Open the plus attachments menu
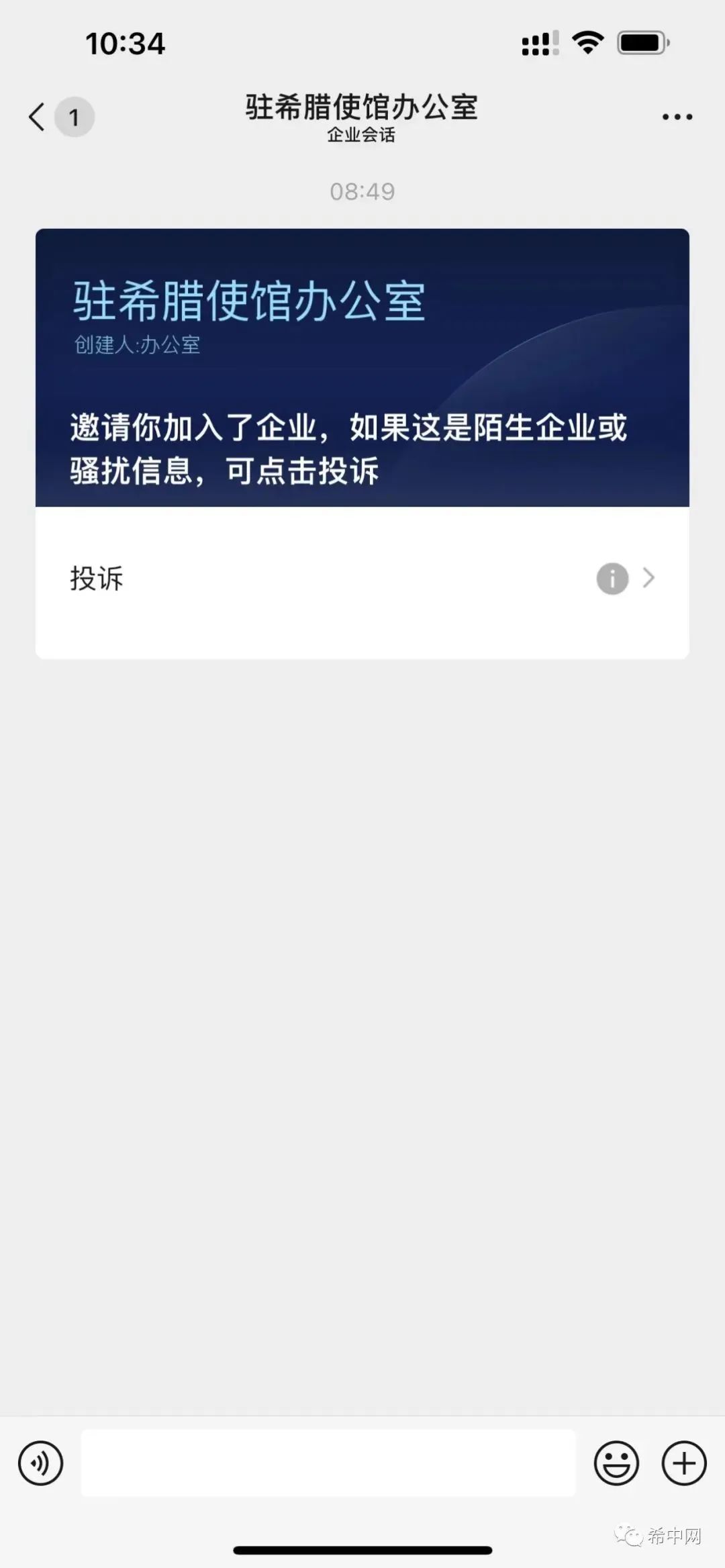 tap(684, 1463)
